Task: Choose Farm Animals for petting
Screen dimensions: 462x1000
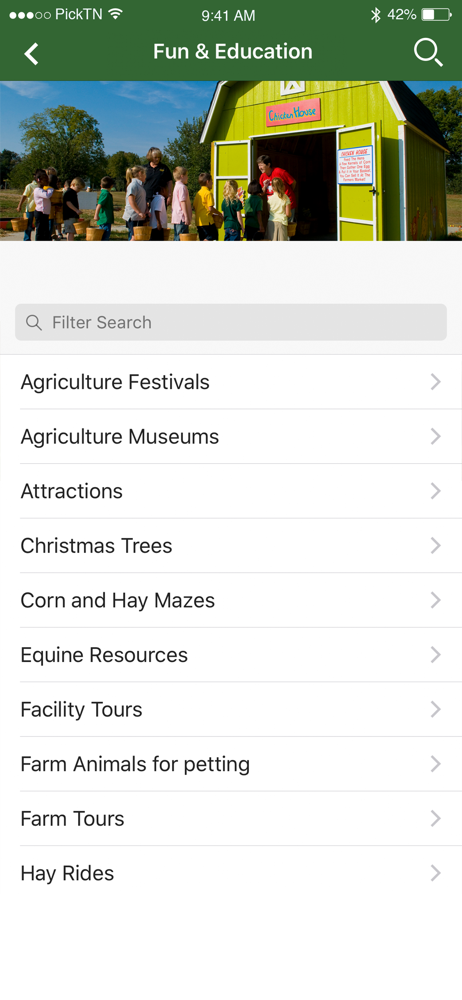Action: [x=231, y=764]
